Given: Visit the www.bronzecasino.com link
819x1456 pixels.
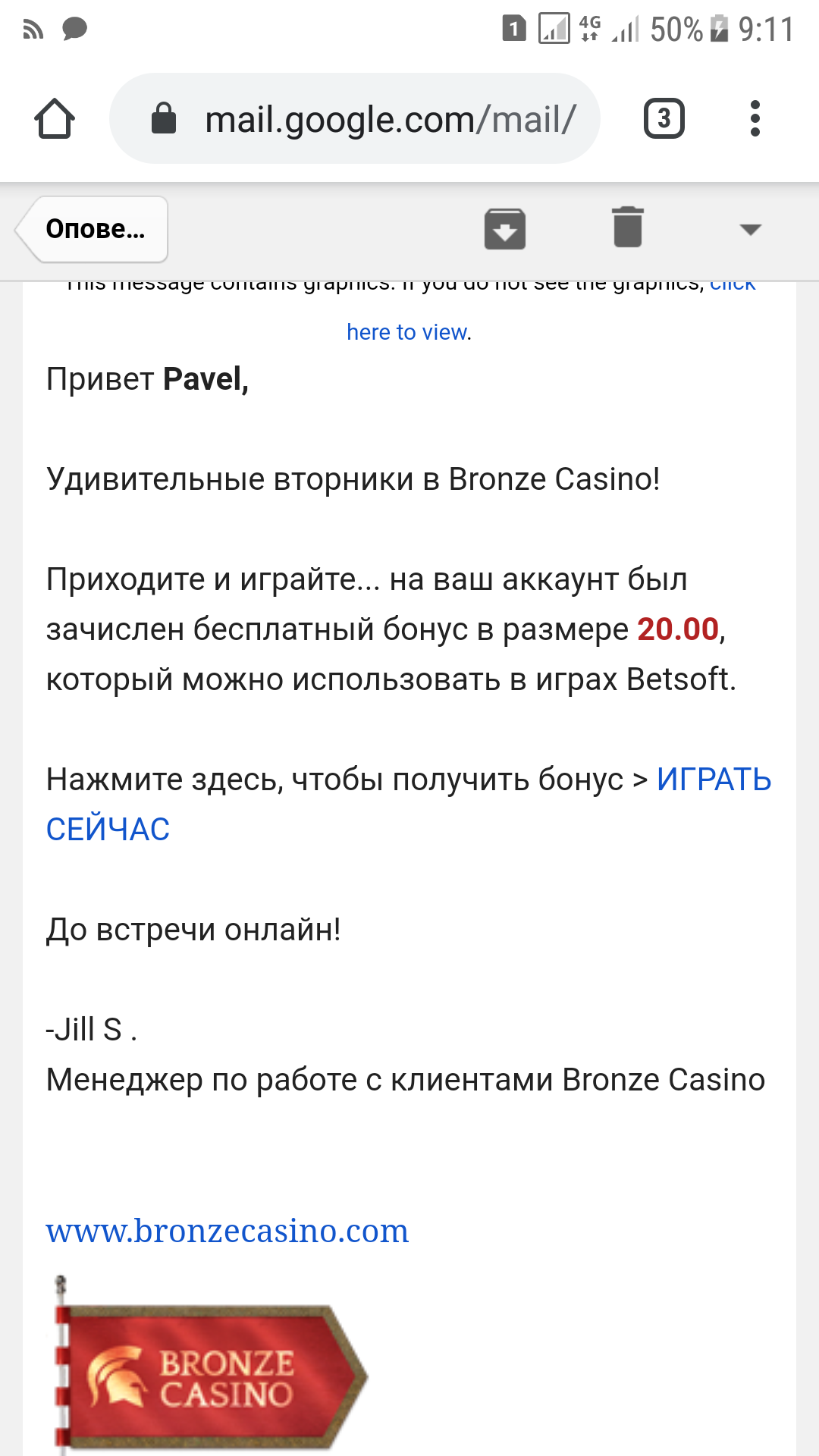Looking at the screenshot, I should (x=227, y=1231).
